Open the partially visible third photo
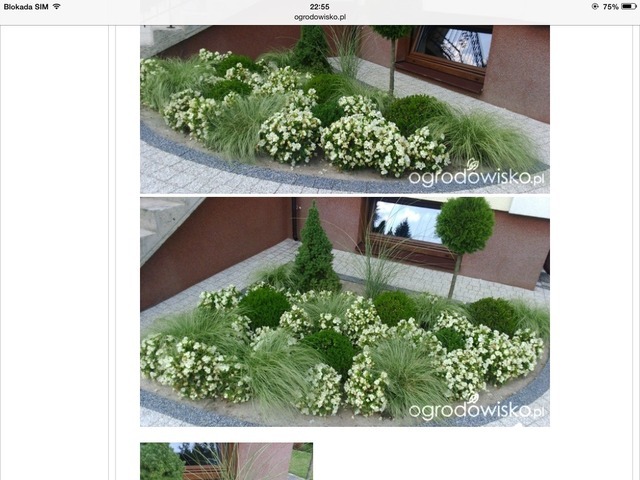 [226, 461]
